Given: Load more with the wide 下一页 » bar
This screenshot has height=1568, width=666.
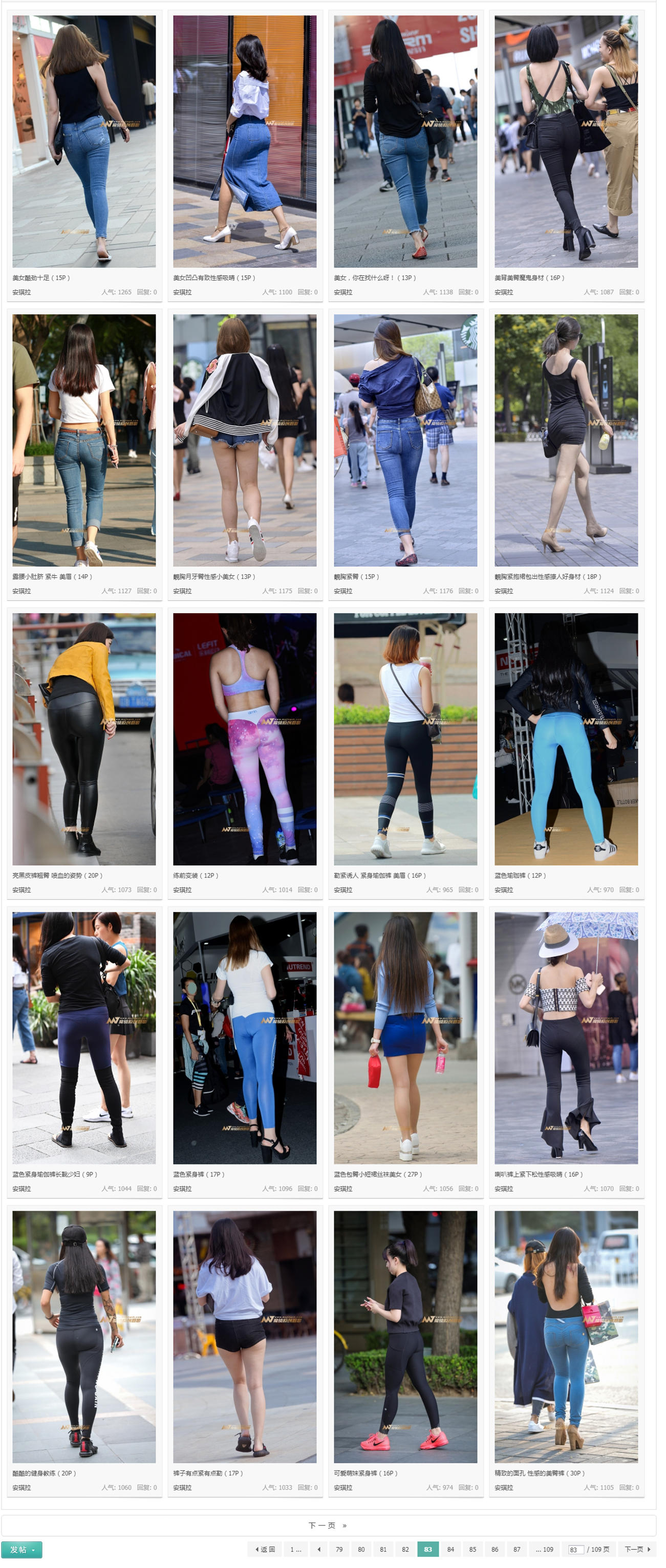Looking at the screenshot, I should pos(328,1525).
